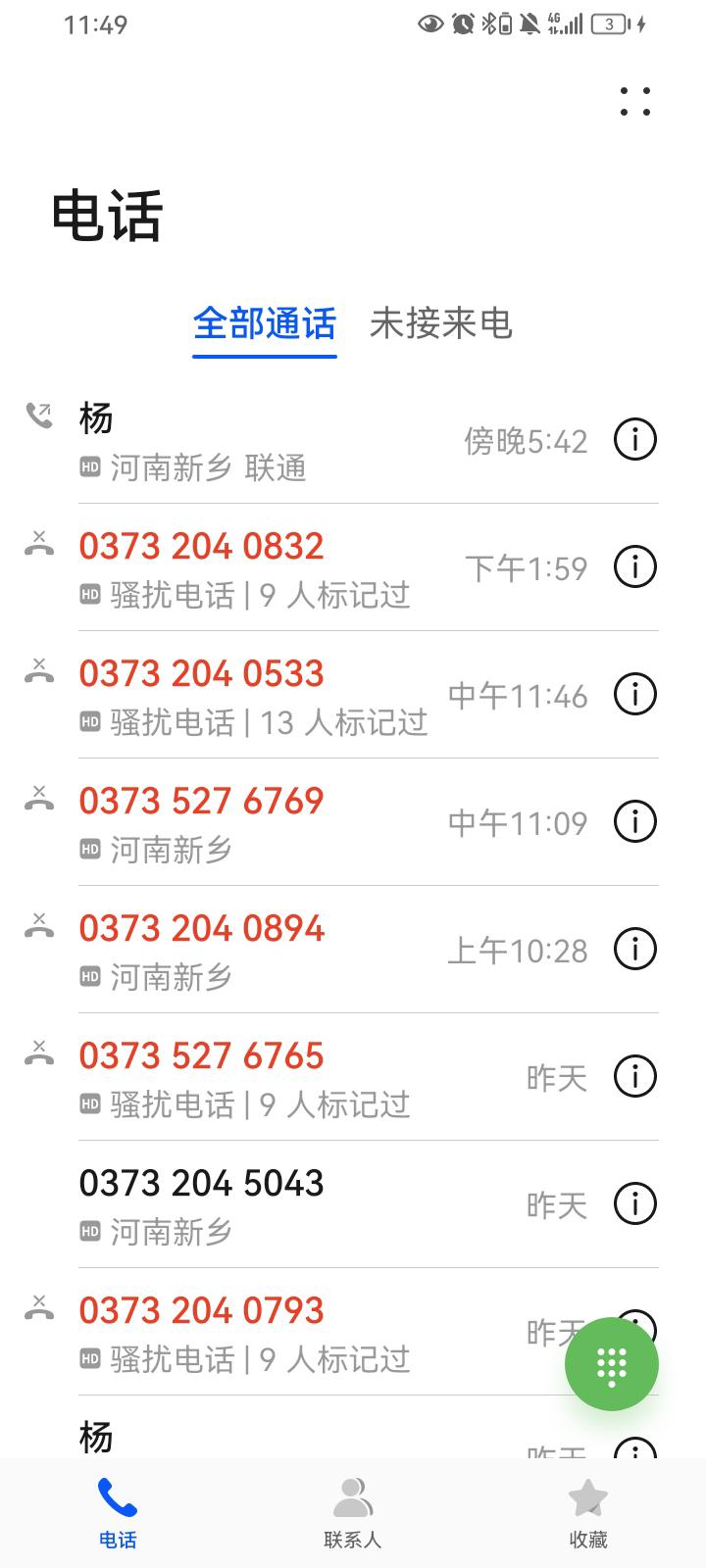Screen dimensions: 706x1568
Task: Select missed call 0373 204 0894
Action: point(333,950)
